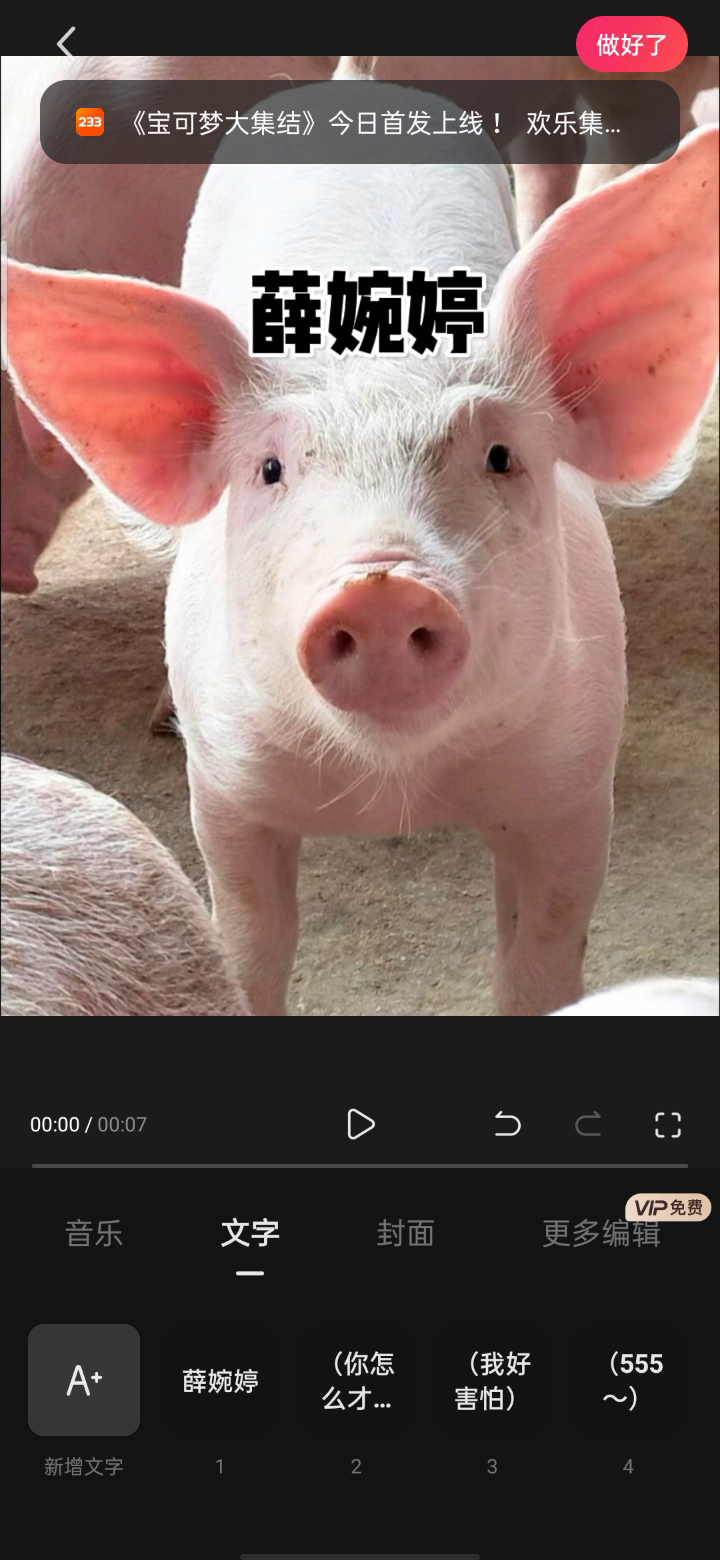The image size is (720, 1560).
Task: Switch to the 音乐 tab
Action: 94,1233
